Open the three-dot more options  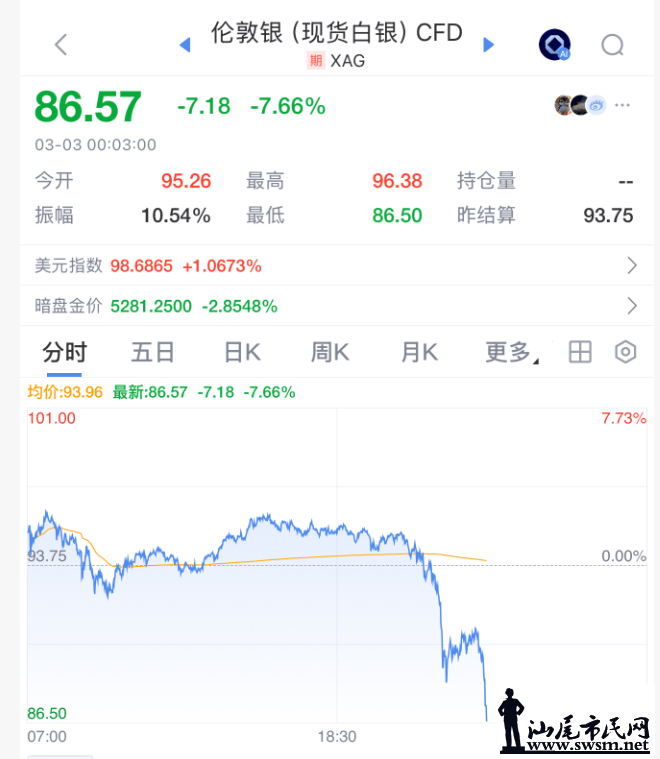623,105
